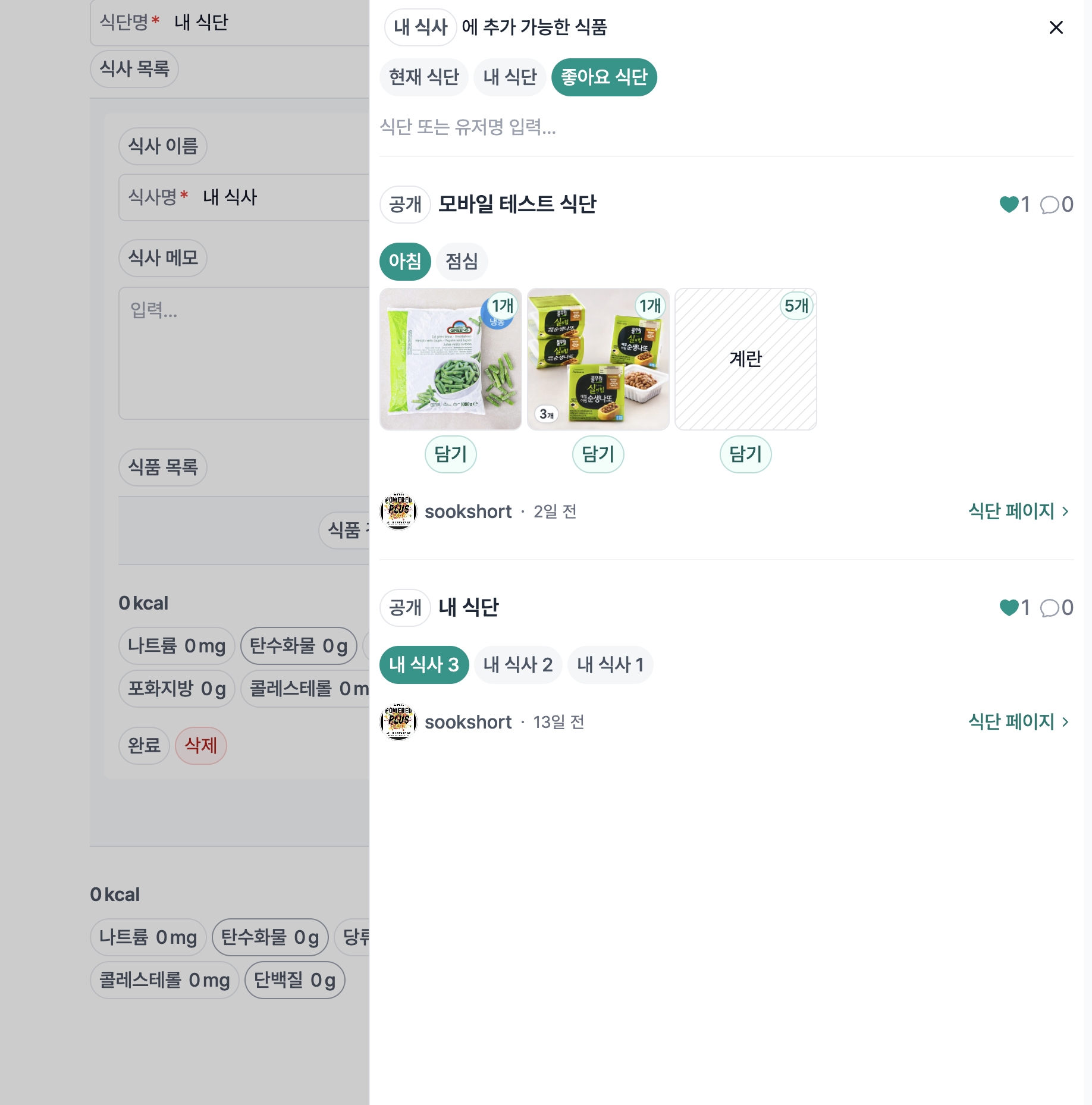Switch to the 내 식사 2 chip
The height and width of the screenshot is (1105, 1092).
(x=517, y=664)
